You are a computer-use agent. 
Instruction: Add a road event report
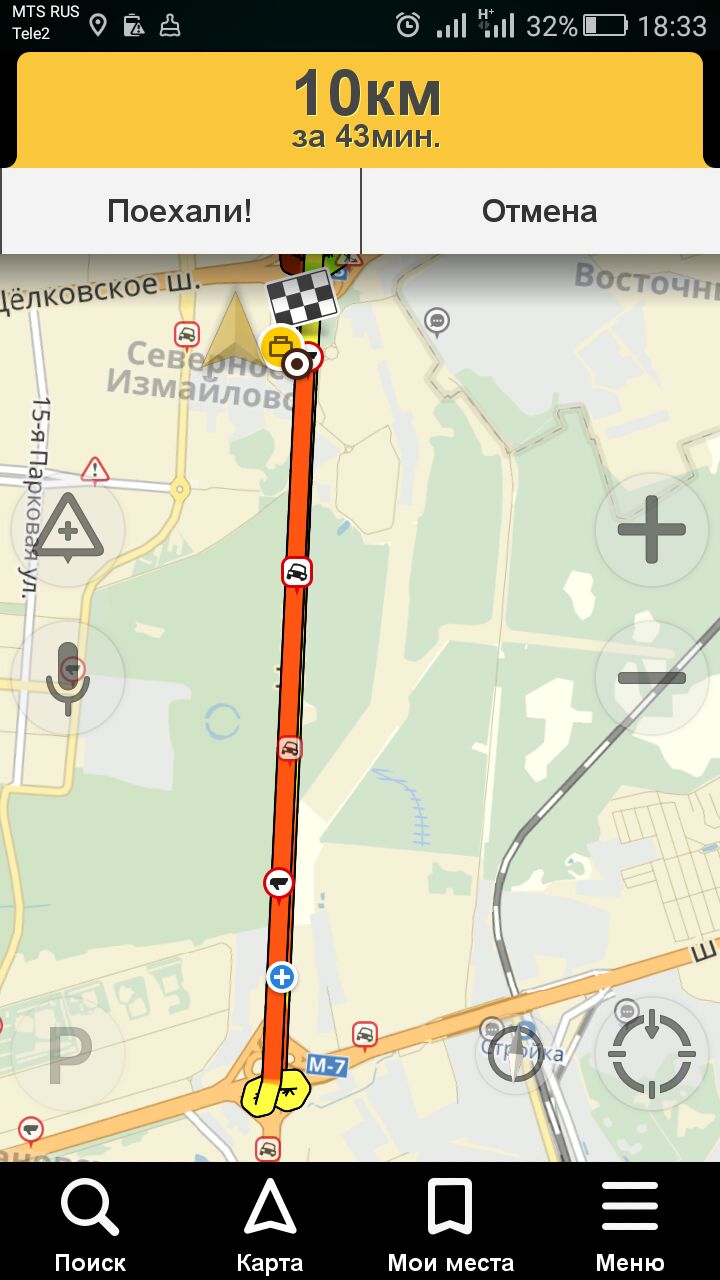[68, 529]
